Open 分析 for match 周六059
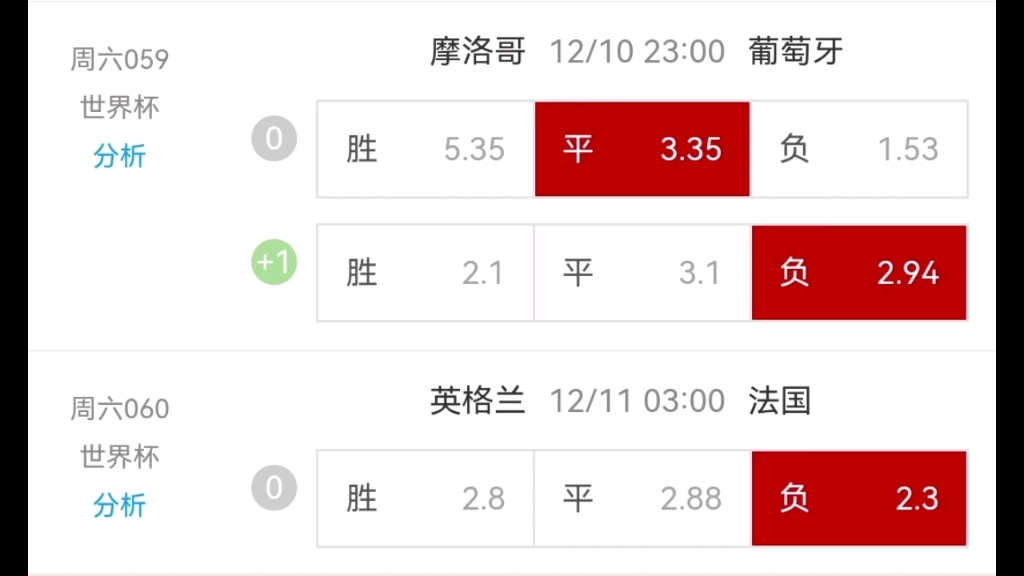This screenshot has height=576, width=1024. coord(119,156)
